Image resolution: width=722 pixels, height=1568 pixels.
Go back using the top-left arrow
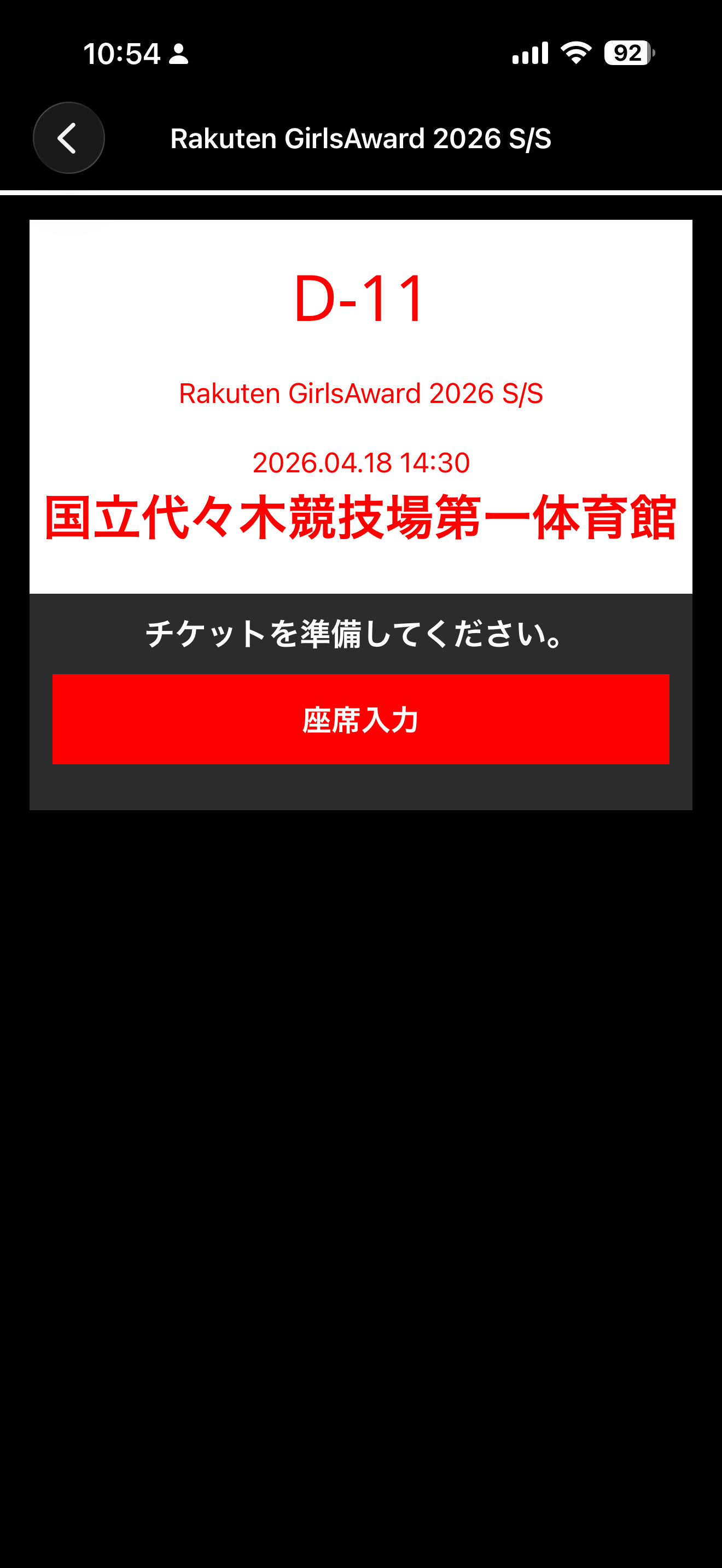[x=68, y=138]
